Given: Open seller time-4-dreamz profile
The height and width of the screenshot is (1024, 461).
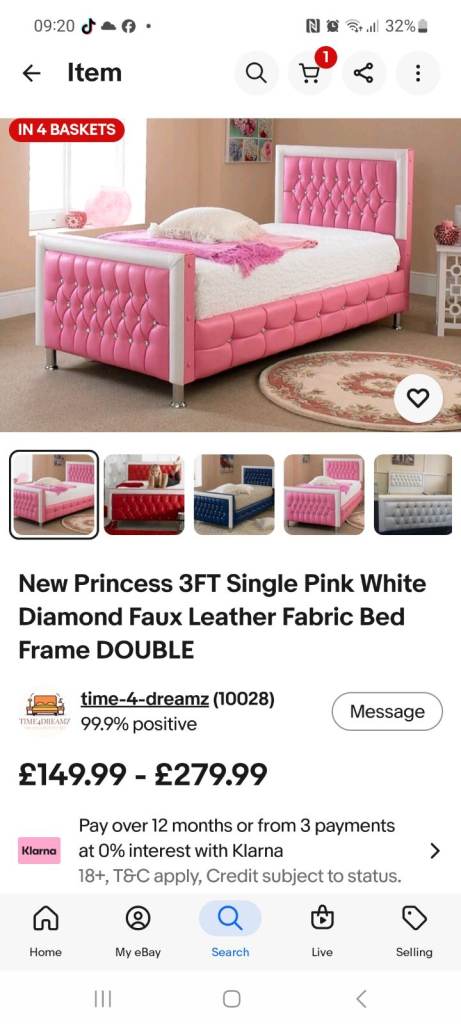Looking at the screenshot, I should [145, 699].
